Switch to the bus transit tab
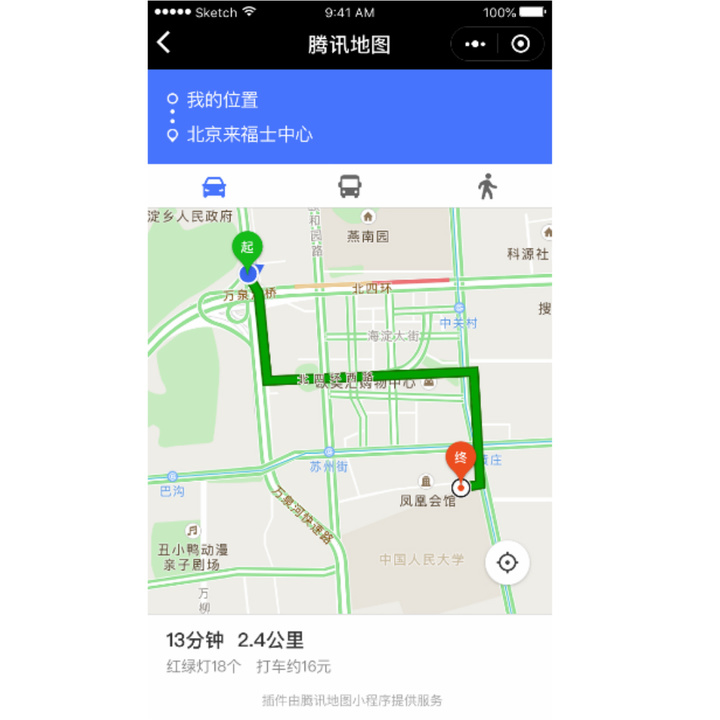This screenshot has height=720, width=720. click(349, 187)
